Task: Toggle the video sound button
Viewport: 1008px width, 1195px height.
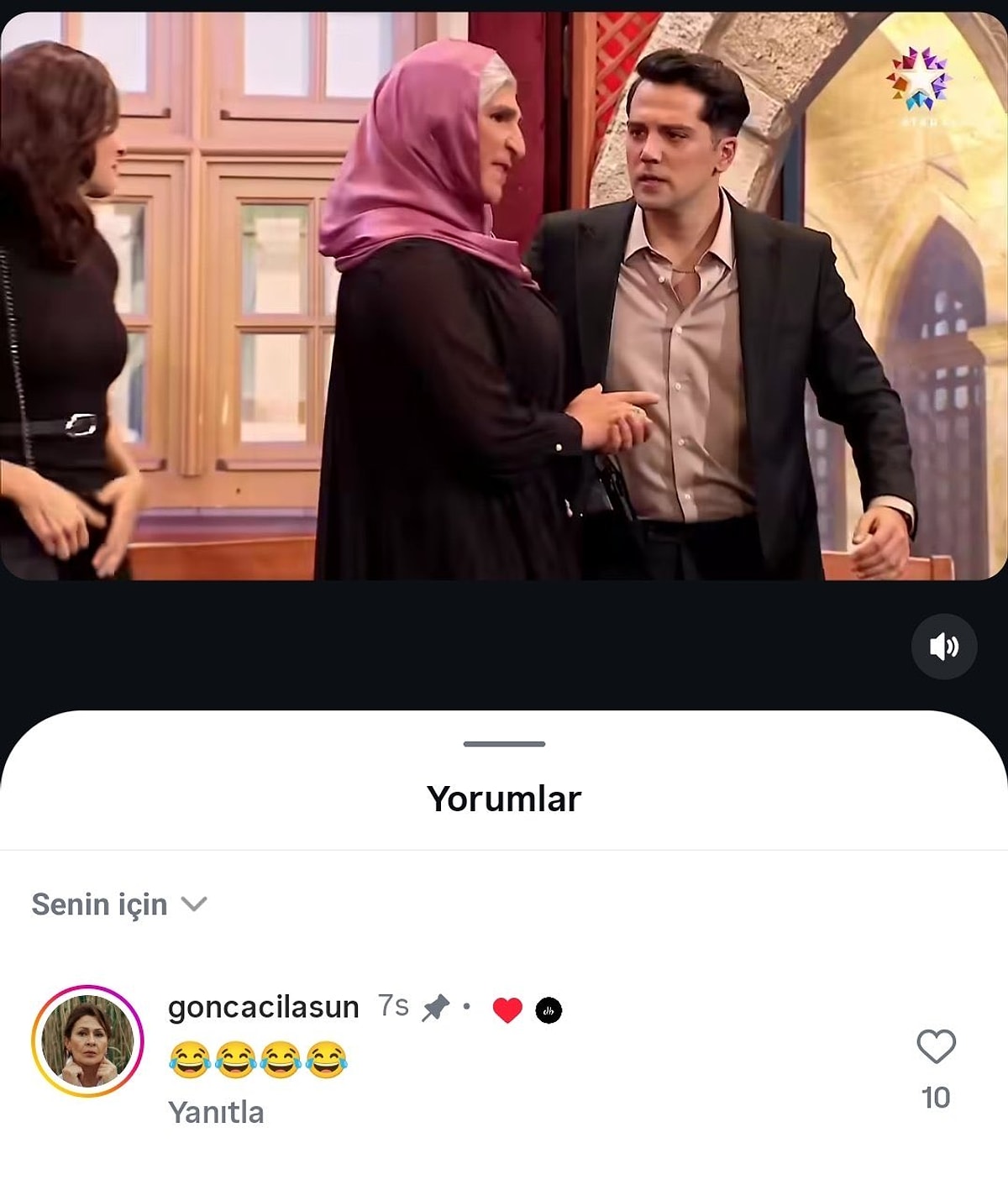Action: pyautogui.click(x=943, y=647)
